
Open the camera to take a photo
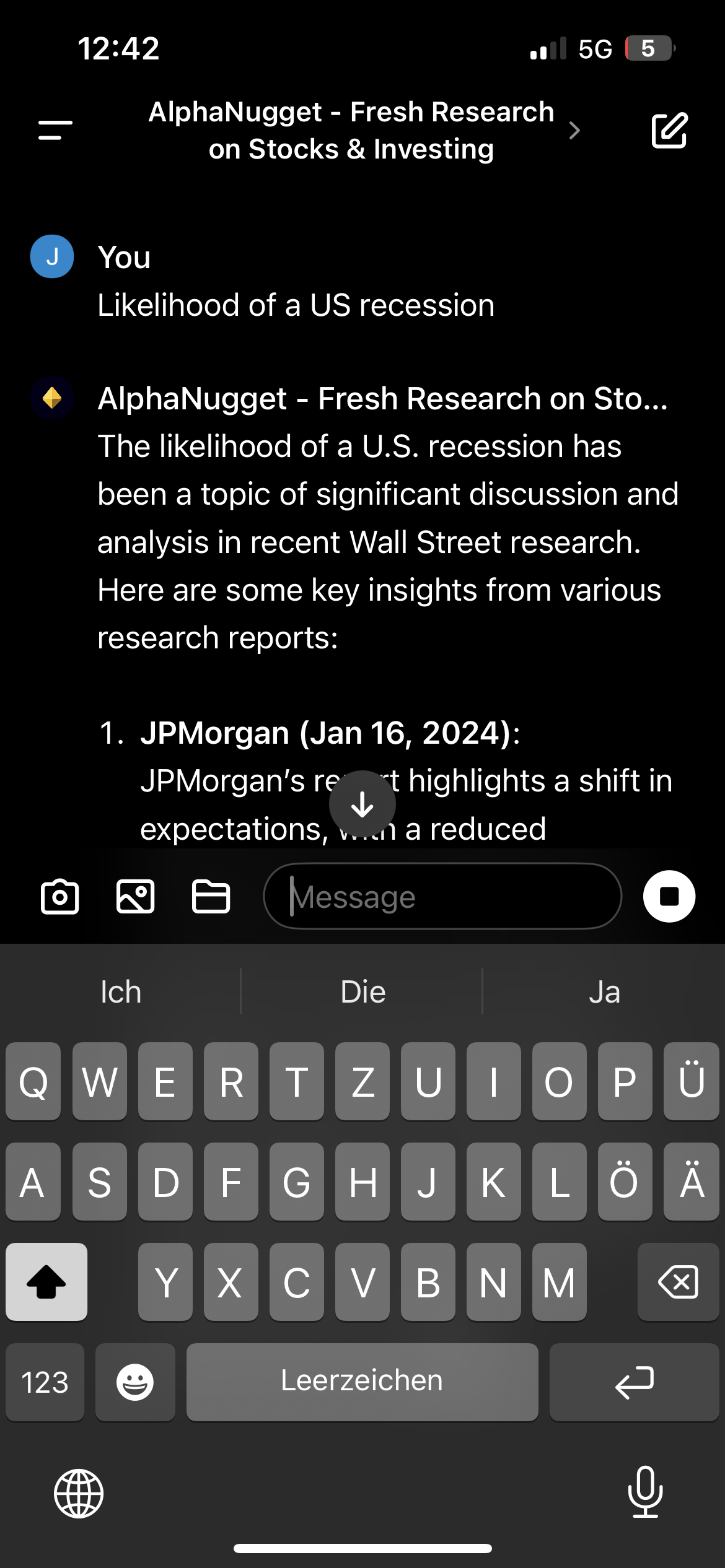(59, 896)
